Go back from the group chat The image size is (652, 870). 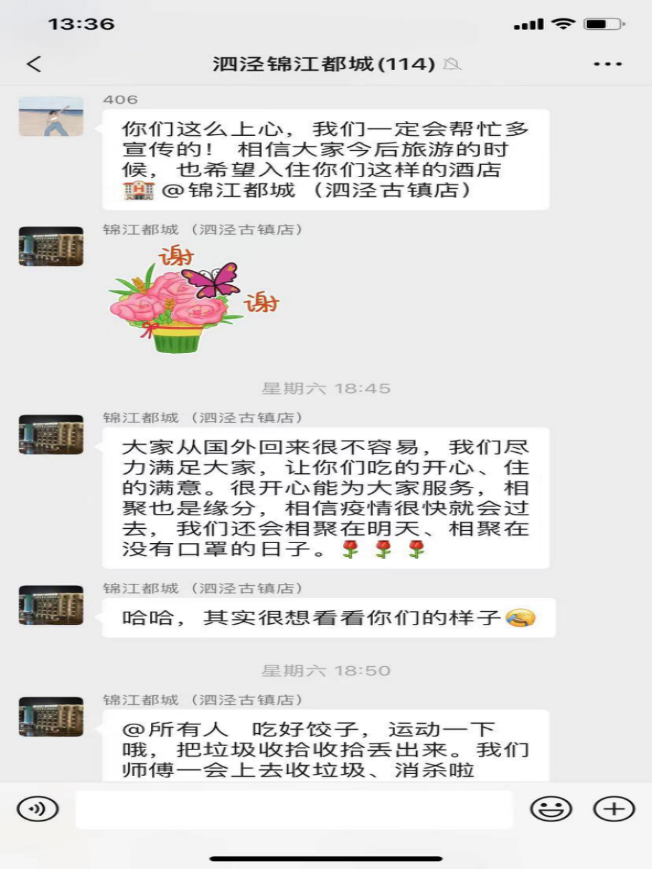(34, 64)
